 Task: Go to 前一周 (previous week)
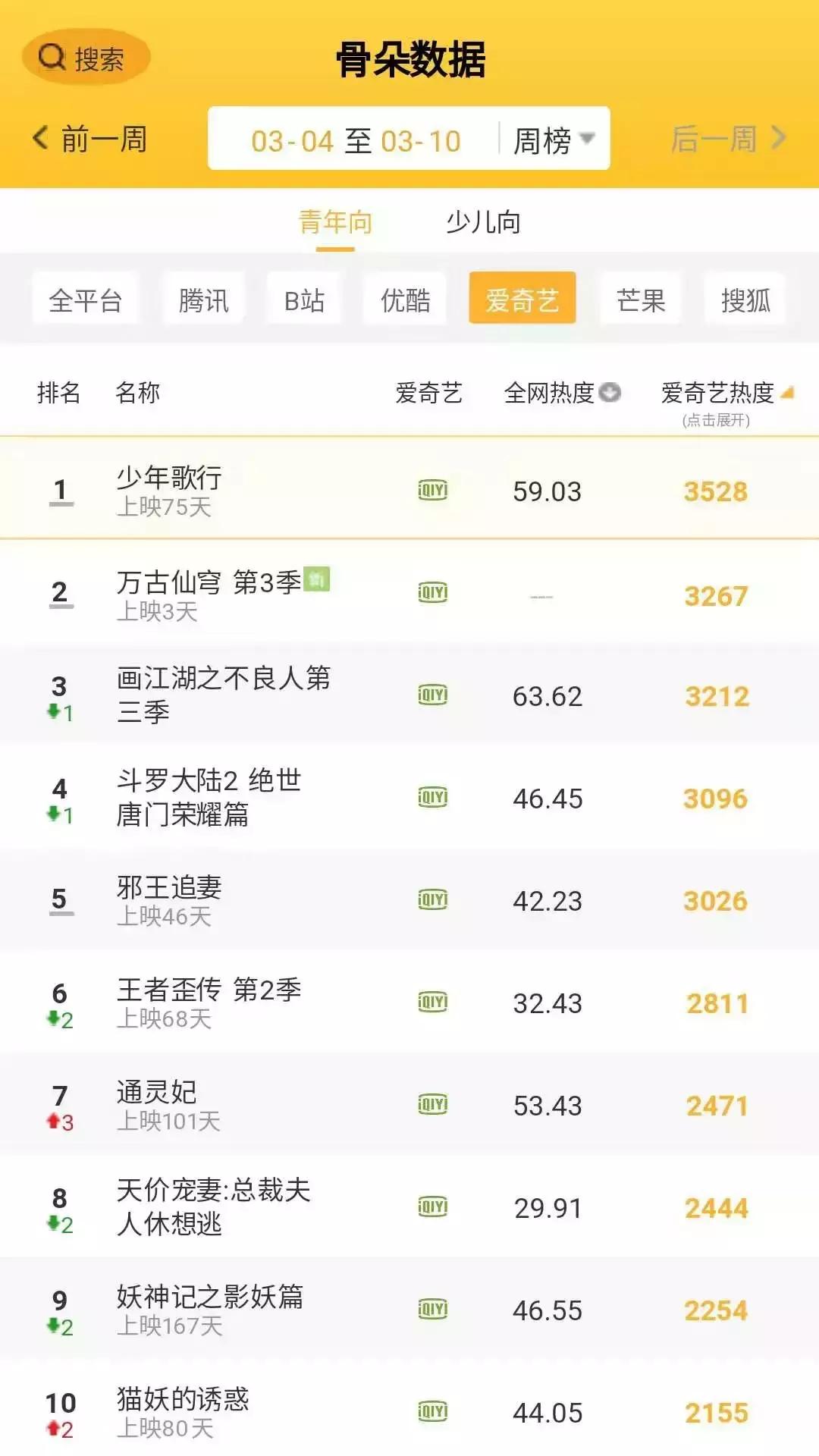point(91,139)
